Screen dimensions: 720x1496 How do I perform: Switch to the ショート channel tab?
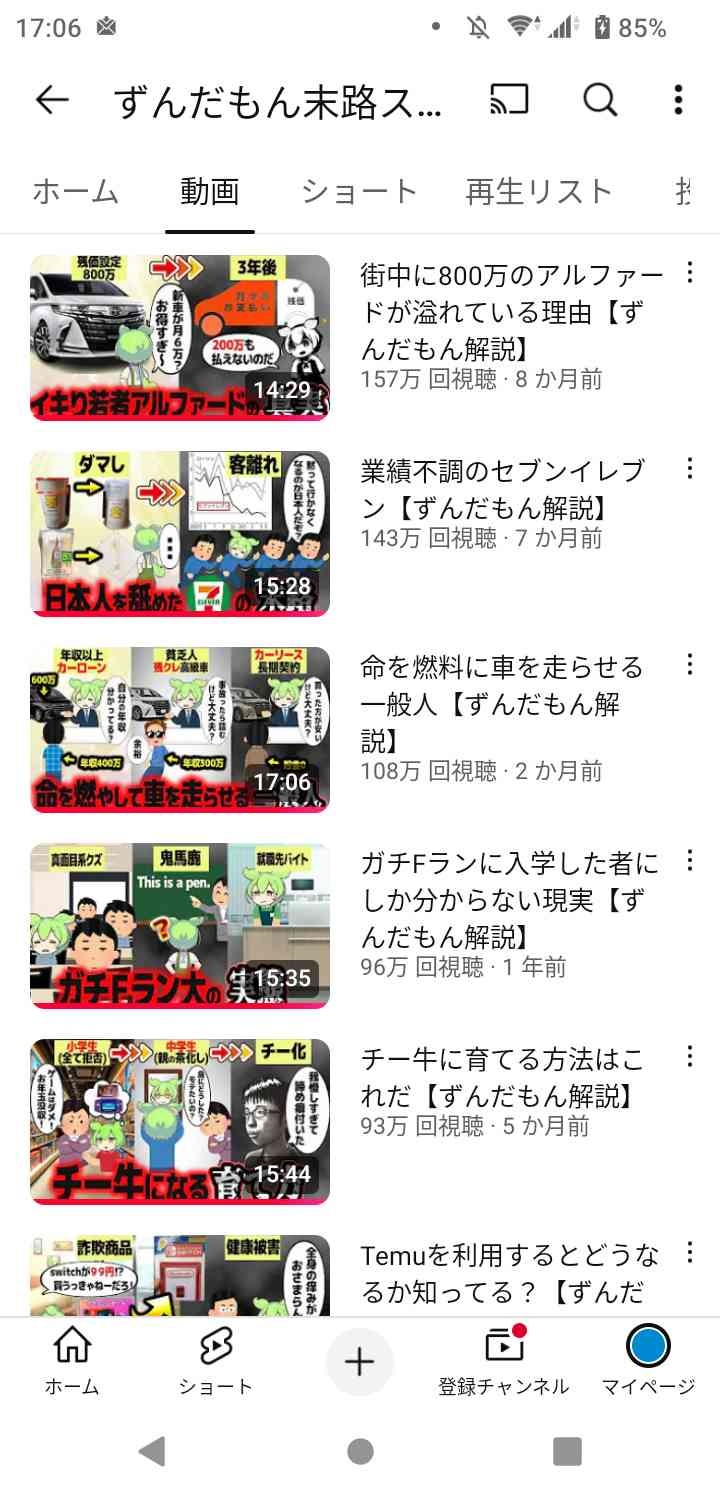(359, 192)
